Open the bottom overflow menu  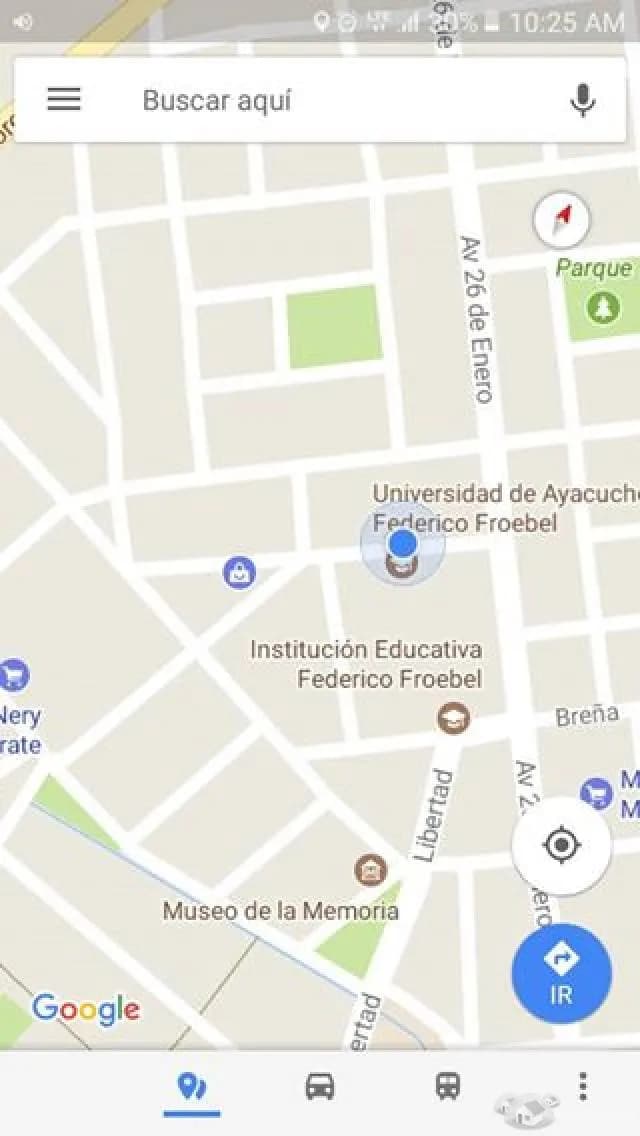coord(582,1087)
